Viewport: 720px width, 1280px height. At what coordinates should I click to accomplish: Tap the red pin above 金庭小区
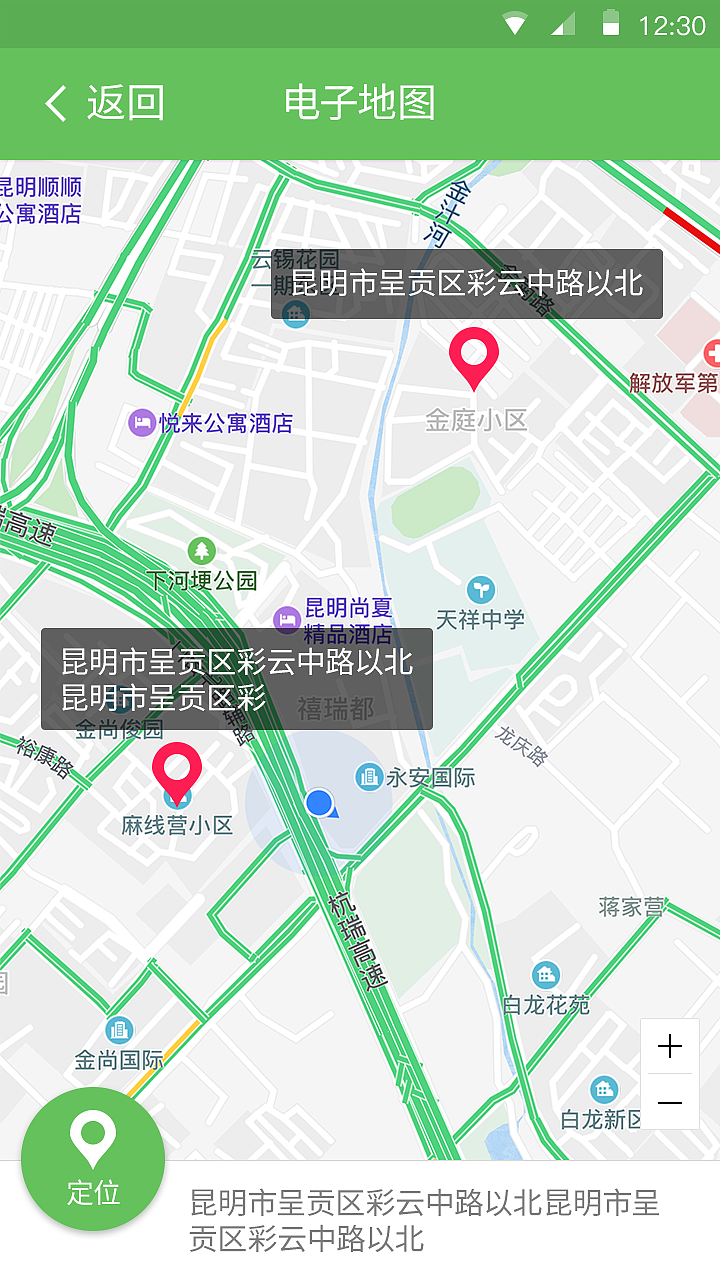pos(474,357)
